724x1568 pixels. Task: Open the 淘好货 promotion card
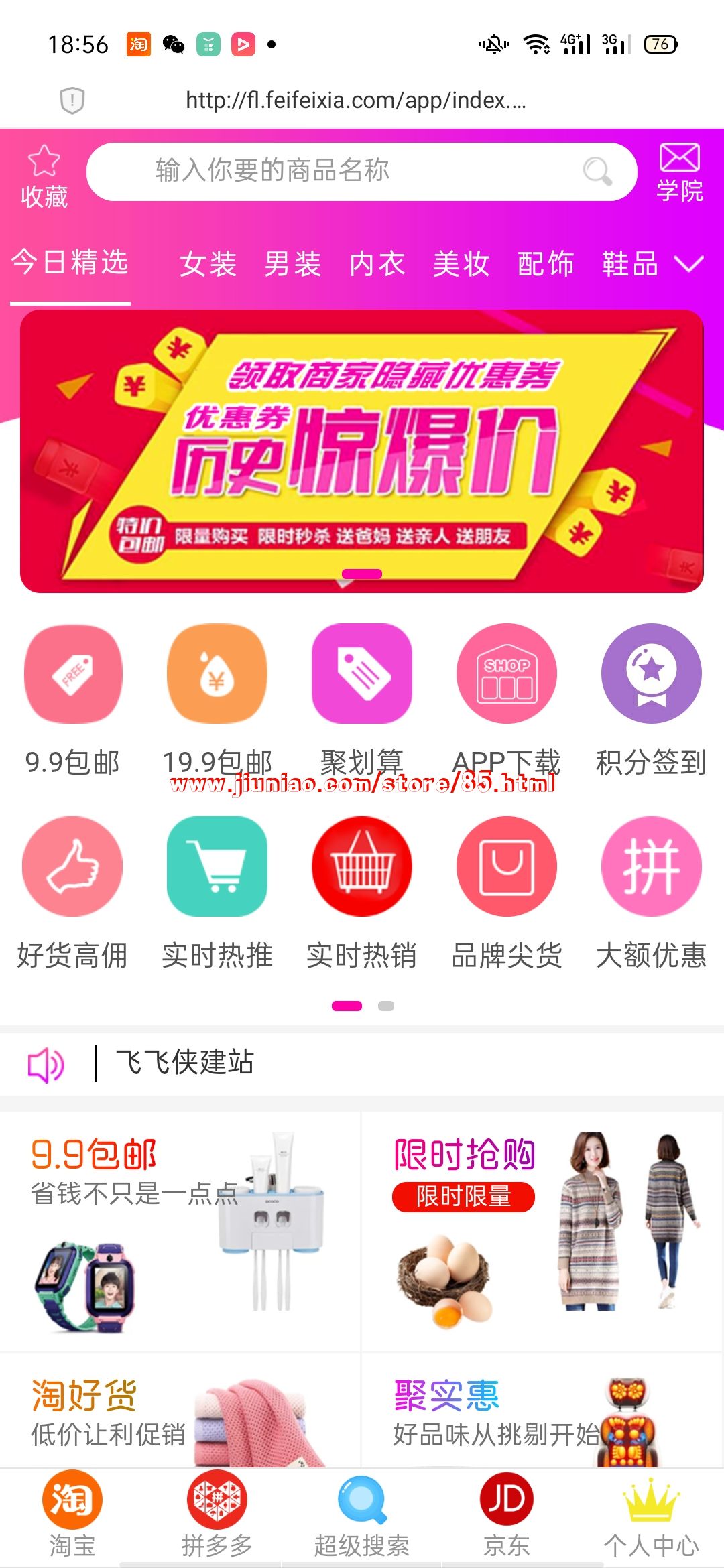click(x=180, y=1414)
